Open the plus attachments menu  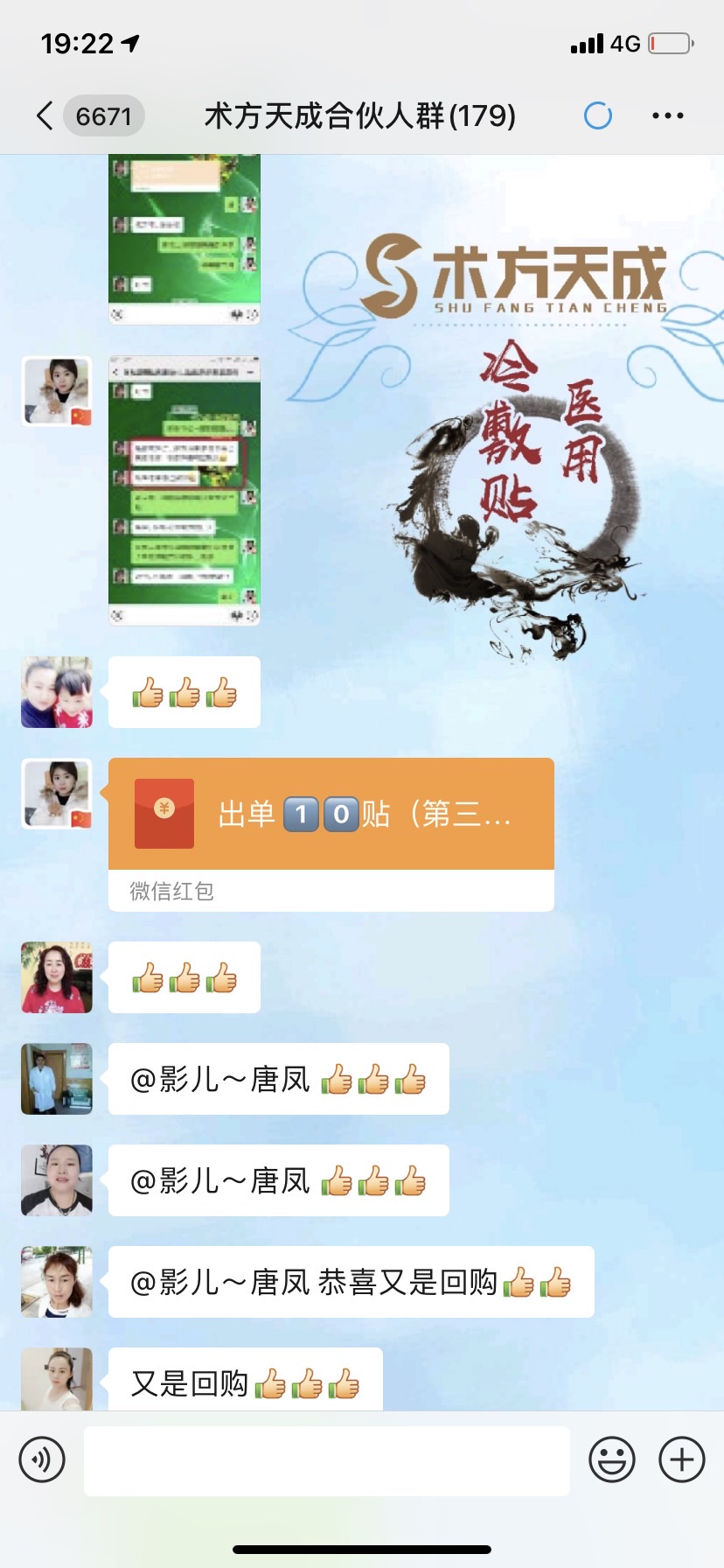[681, 1459]
